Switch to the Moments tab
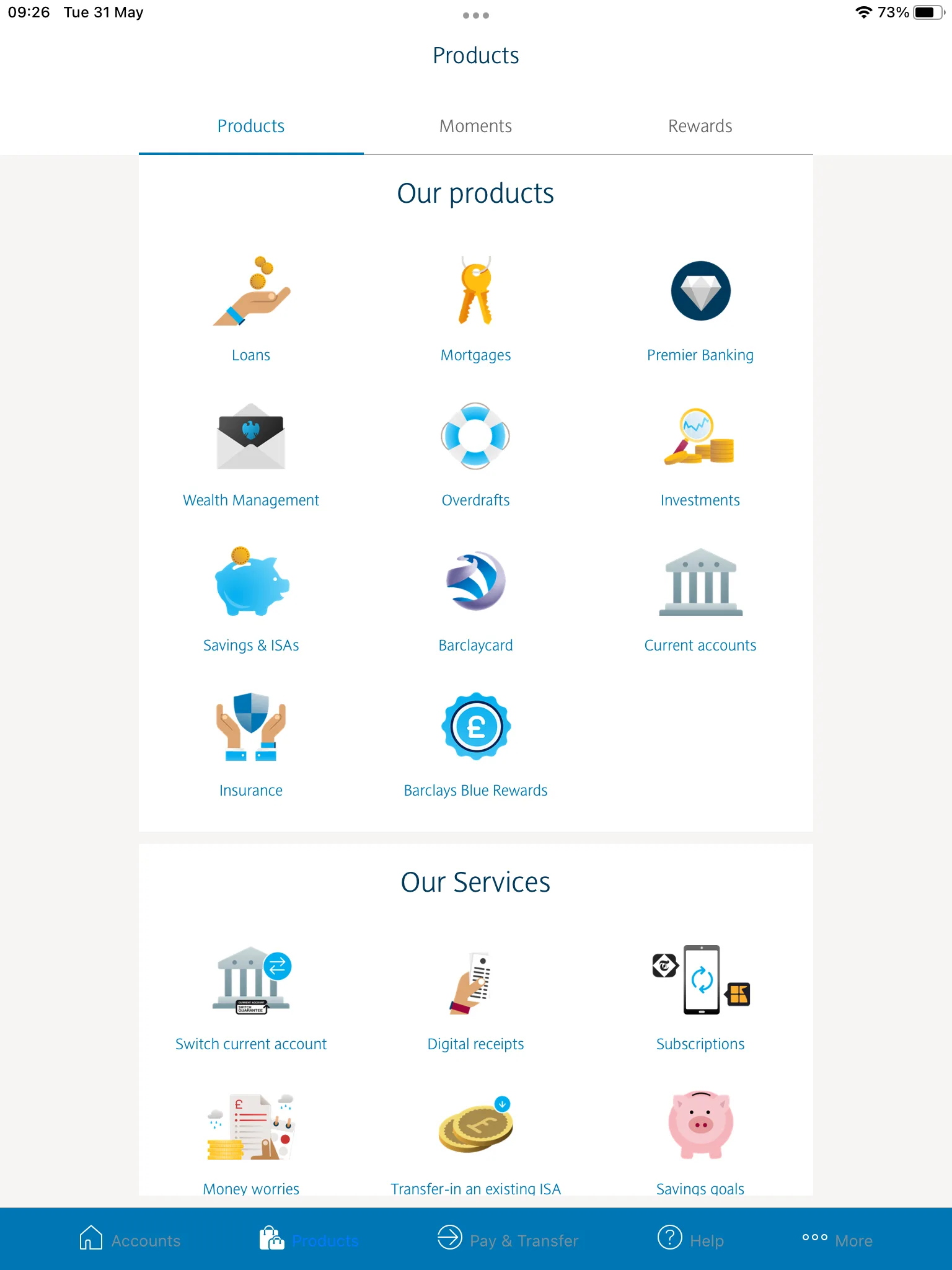Image resolution: width=952 pixels, height=1270 pixels. coord(475,127)
